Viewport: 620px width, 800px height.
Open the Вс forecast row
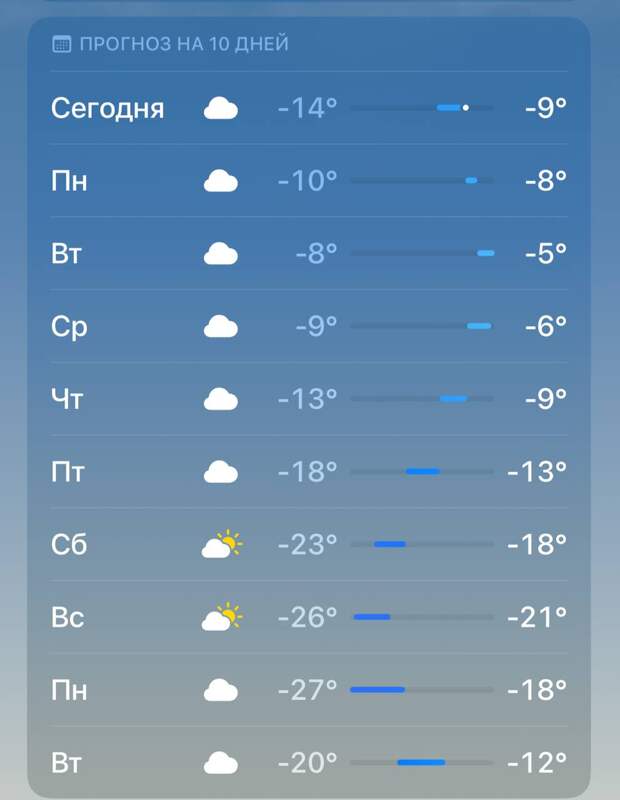click(308, 618)
